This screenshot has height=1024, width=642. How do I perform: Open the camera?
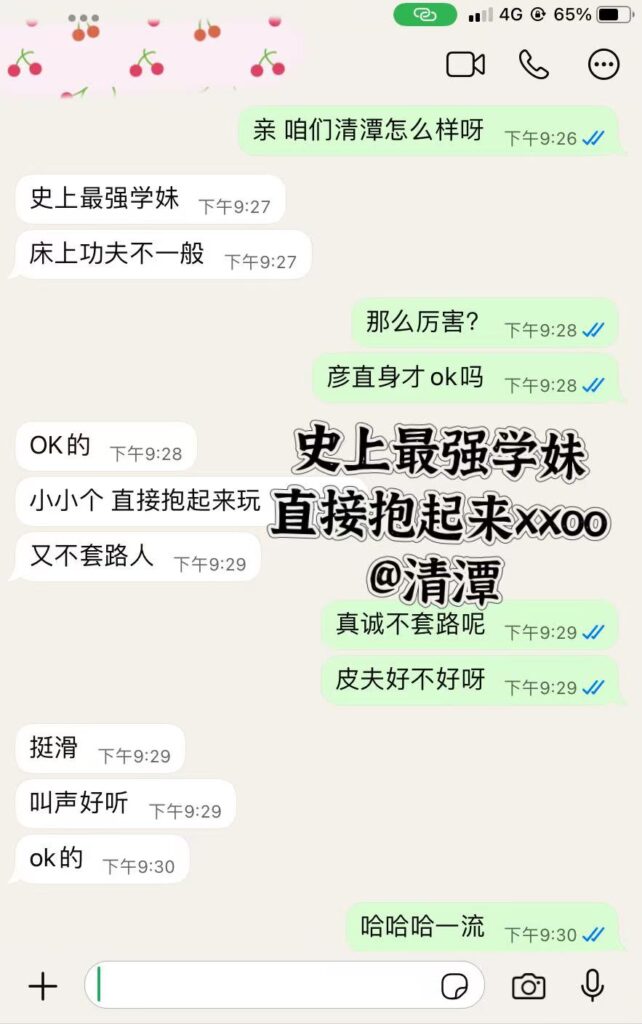click(x=528, y=987)
